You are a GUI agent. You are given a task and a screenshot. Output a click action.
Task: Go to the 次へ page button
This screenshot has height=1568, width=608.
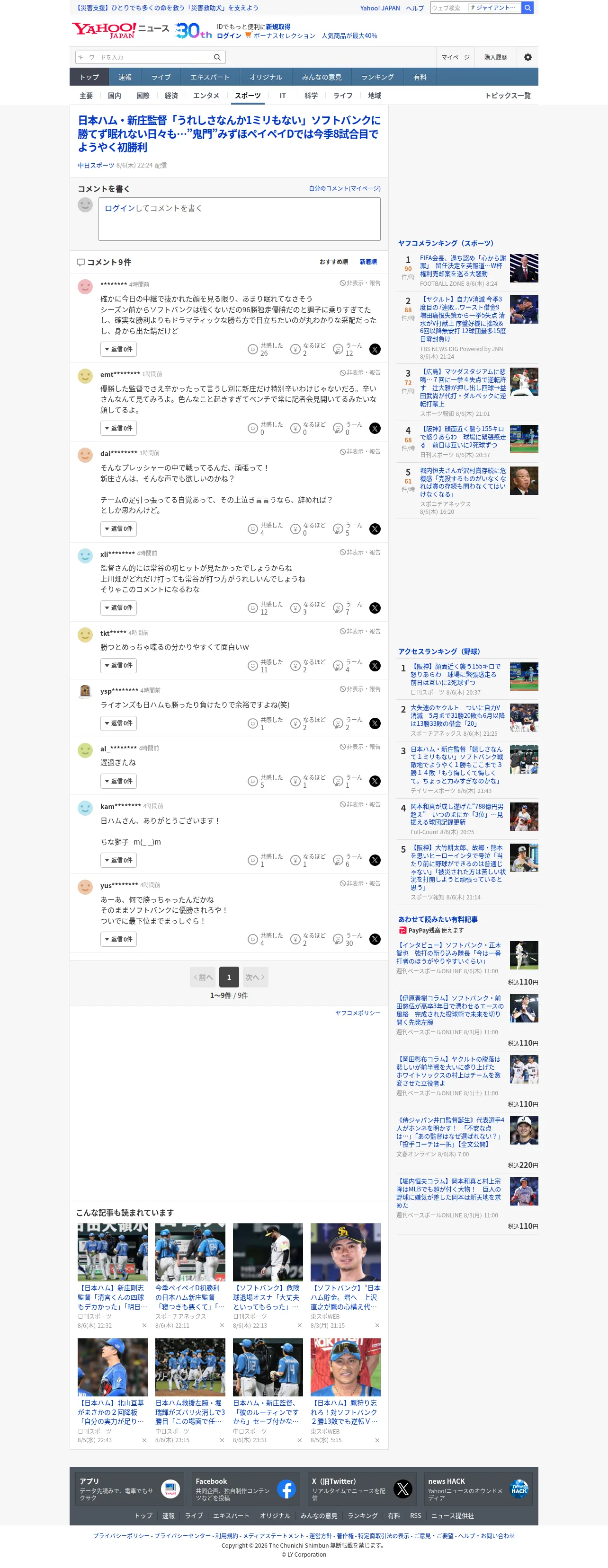255,977
